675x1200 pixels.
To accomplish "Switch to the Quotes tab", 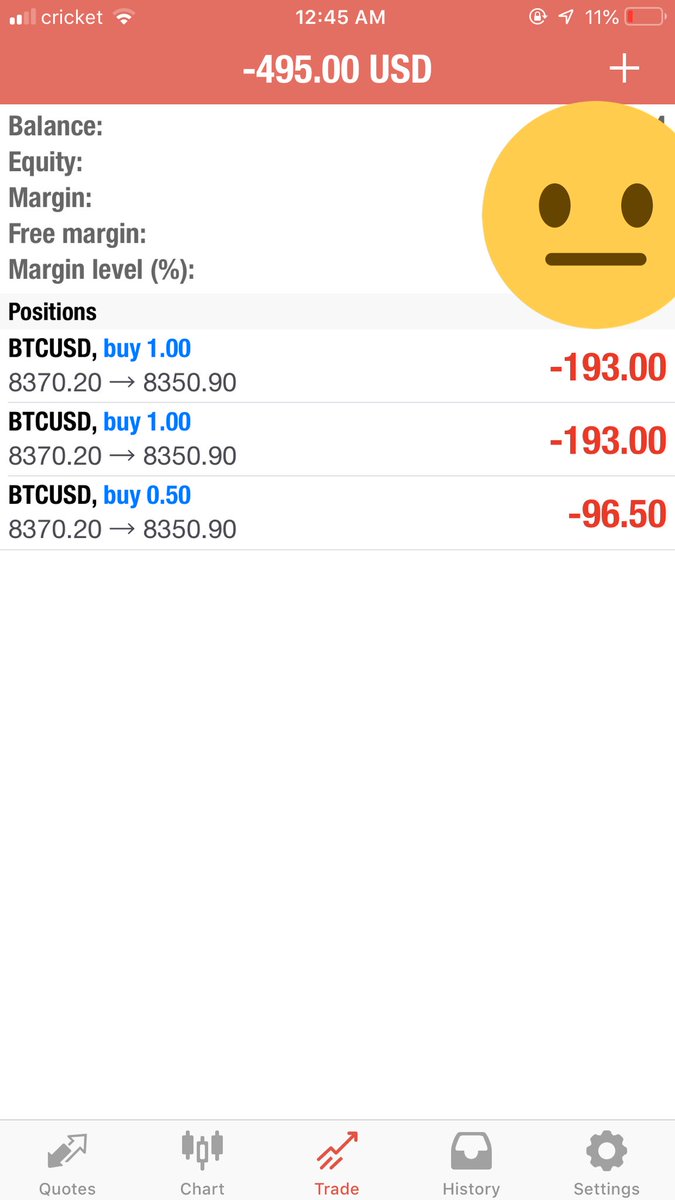I will pyautogui.click(x=67, y=1163).
